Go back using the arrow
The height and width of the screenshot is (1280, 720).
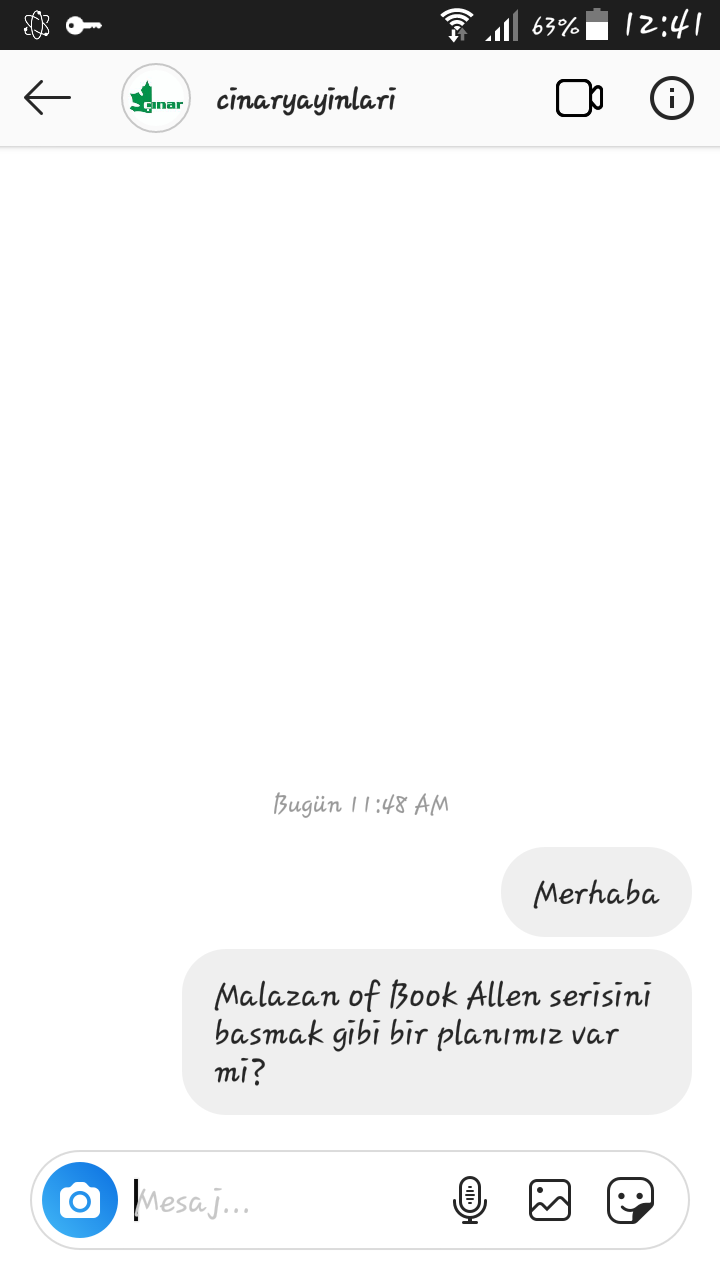click(47, 98)
